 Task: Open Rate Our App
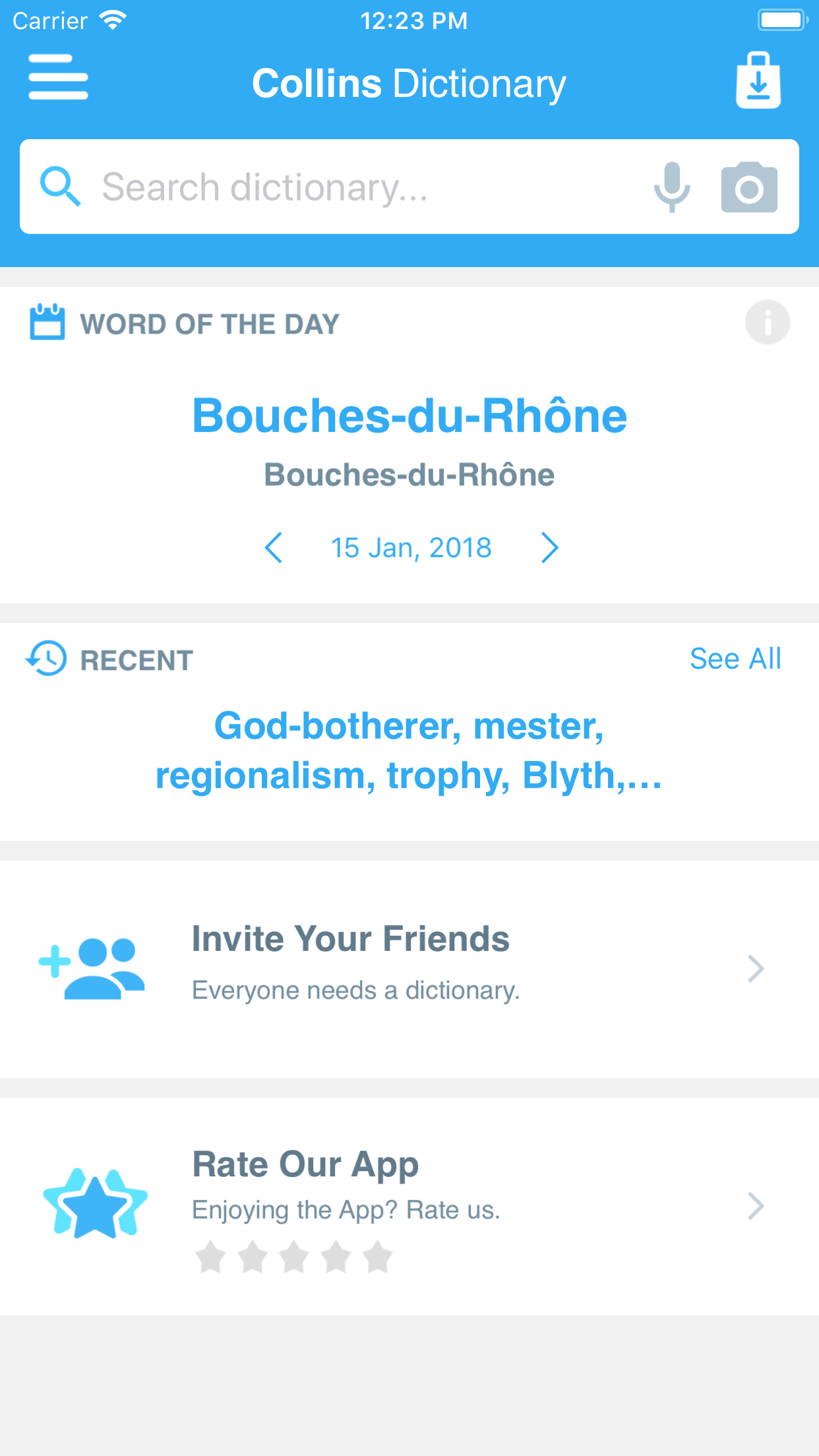click(409, 1205)
